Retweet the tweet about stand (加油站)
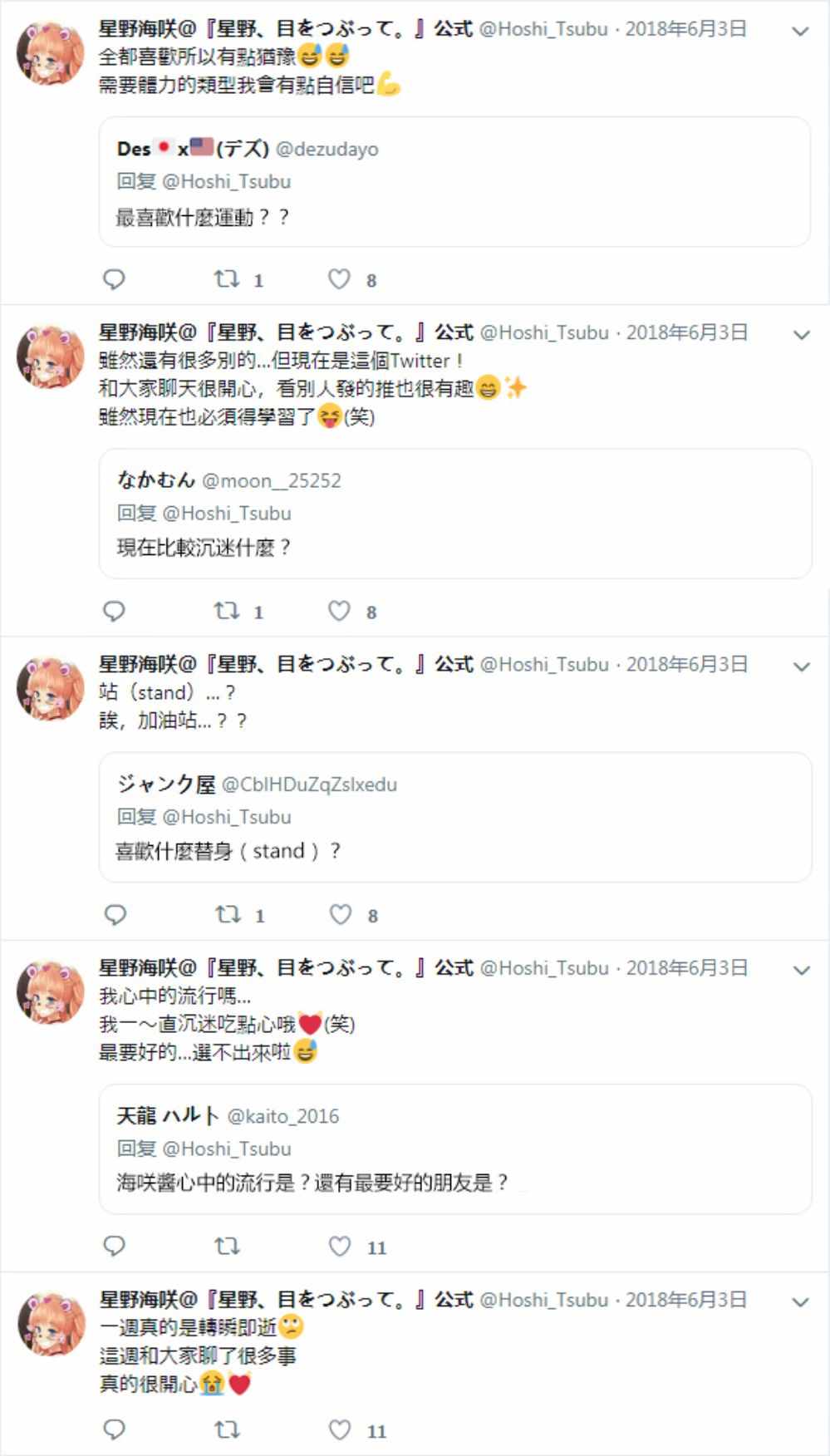This screenshot has height=1456, width=830. (228, 914)
